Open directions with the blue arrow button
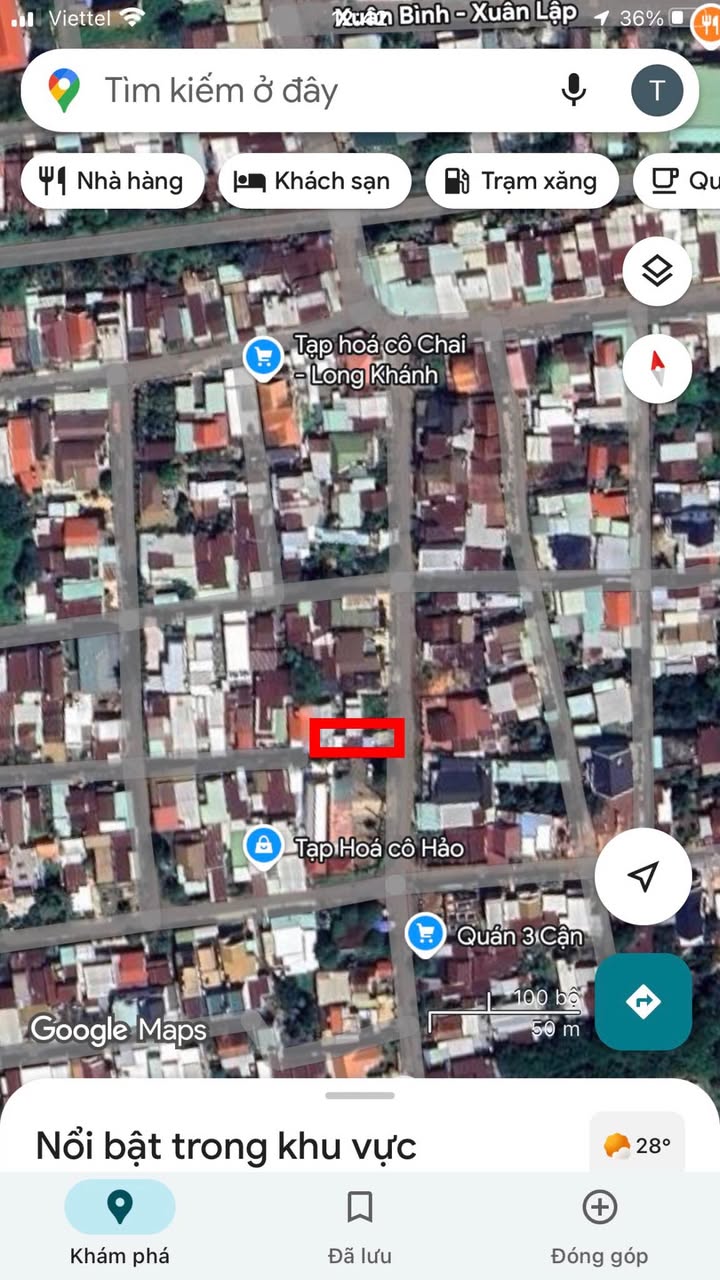This screenshot has height=1280, width=720. click(643, 1001)
